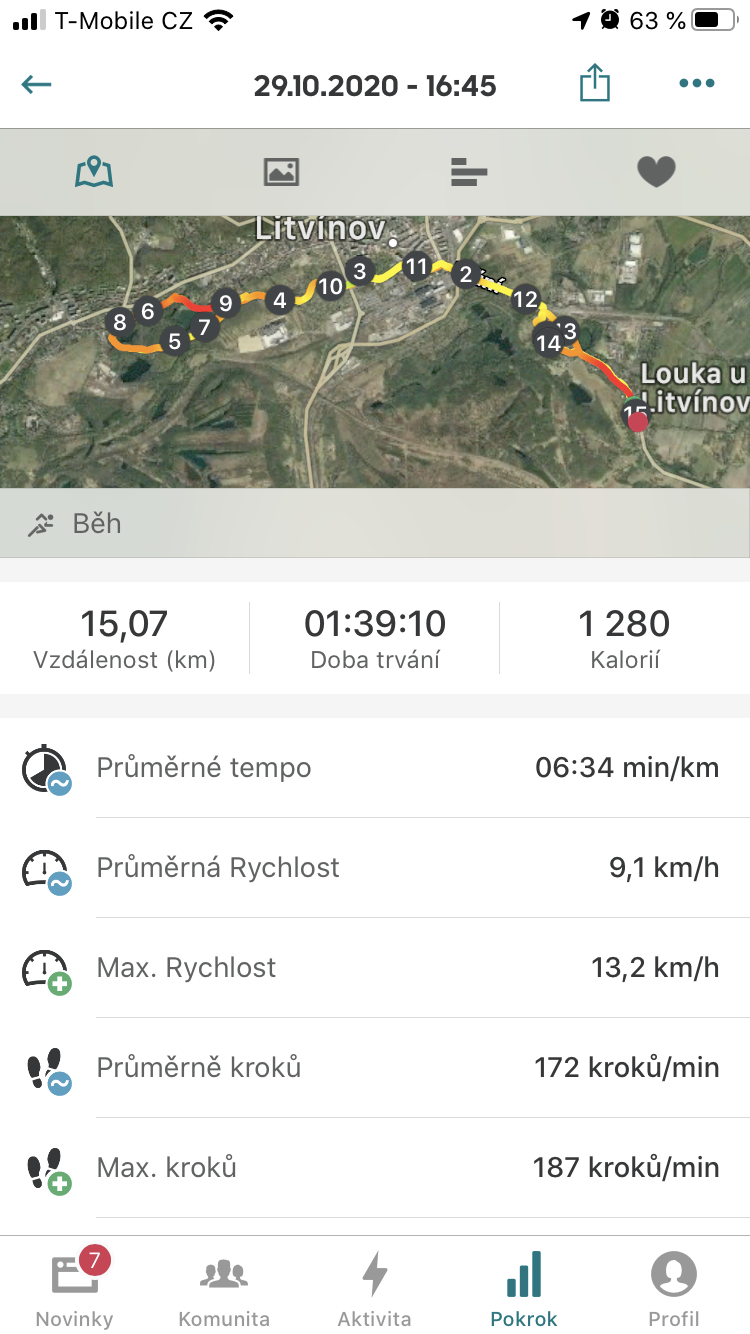Open the three-dot overflow menu
Image resolution: width=750 pixels, height=1334 pixels.
[697, 84]
